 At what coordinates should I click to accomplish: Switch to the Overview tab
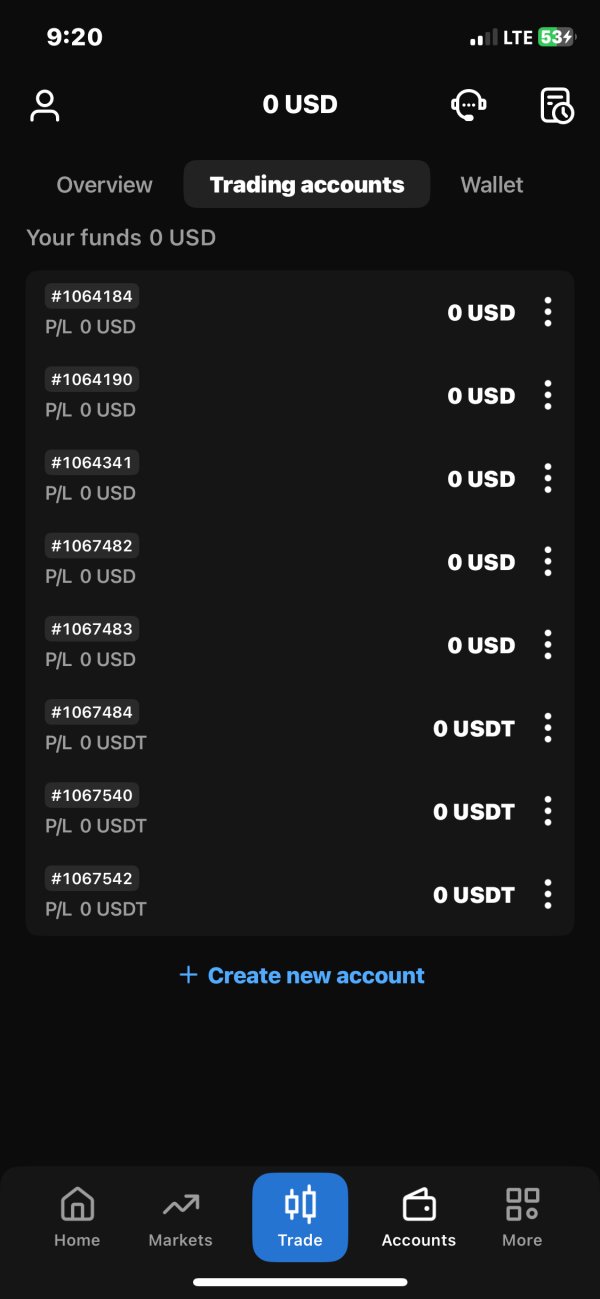104,185
